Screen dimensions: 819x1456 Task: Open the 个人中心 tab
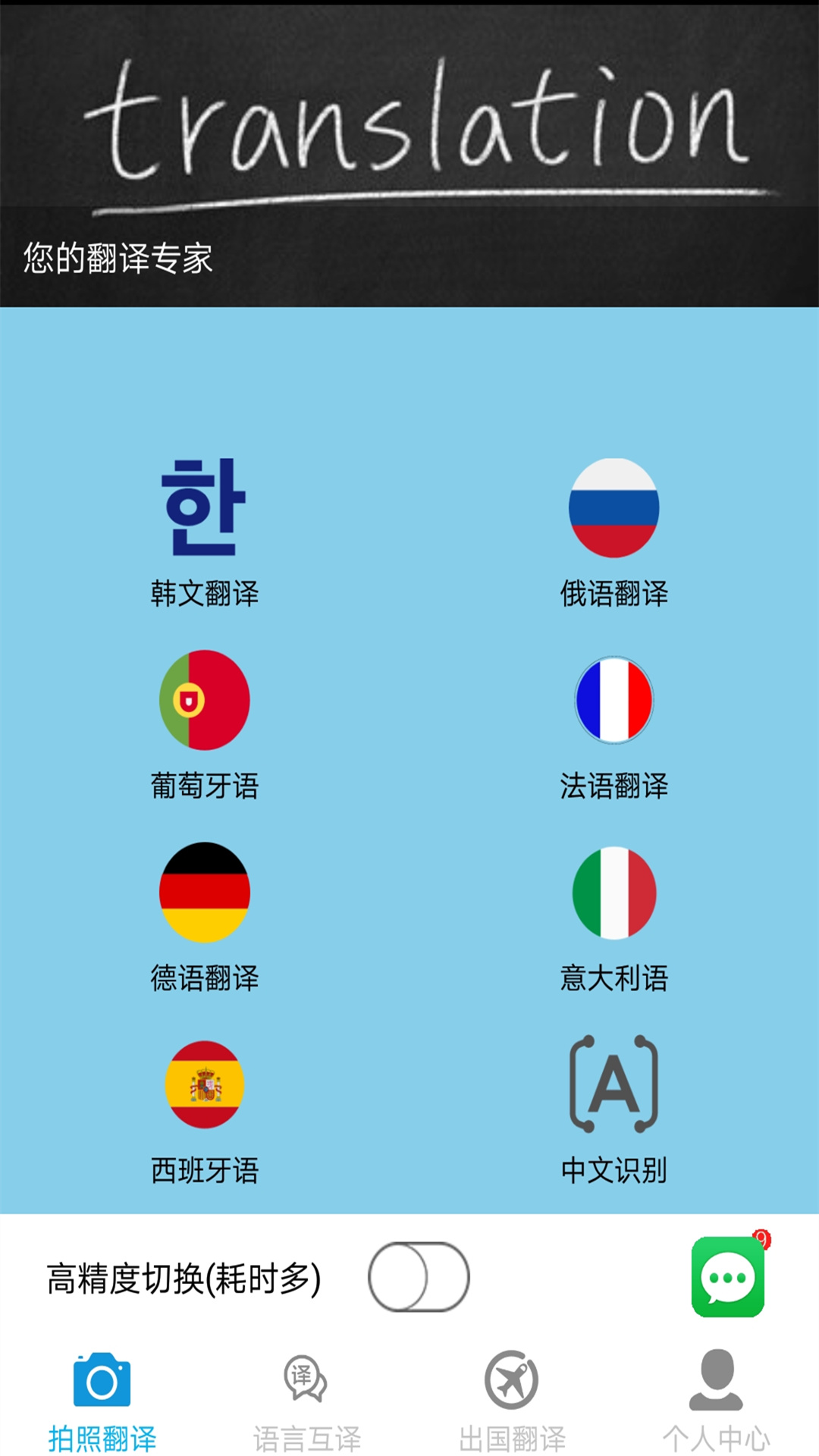point(717,1401)
